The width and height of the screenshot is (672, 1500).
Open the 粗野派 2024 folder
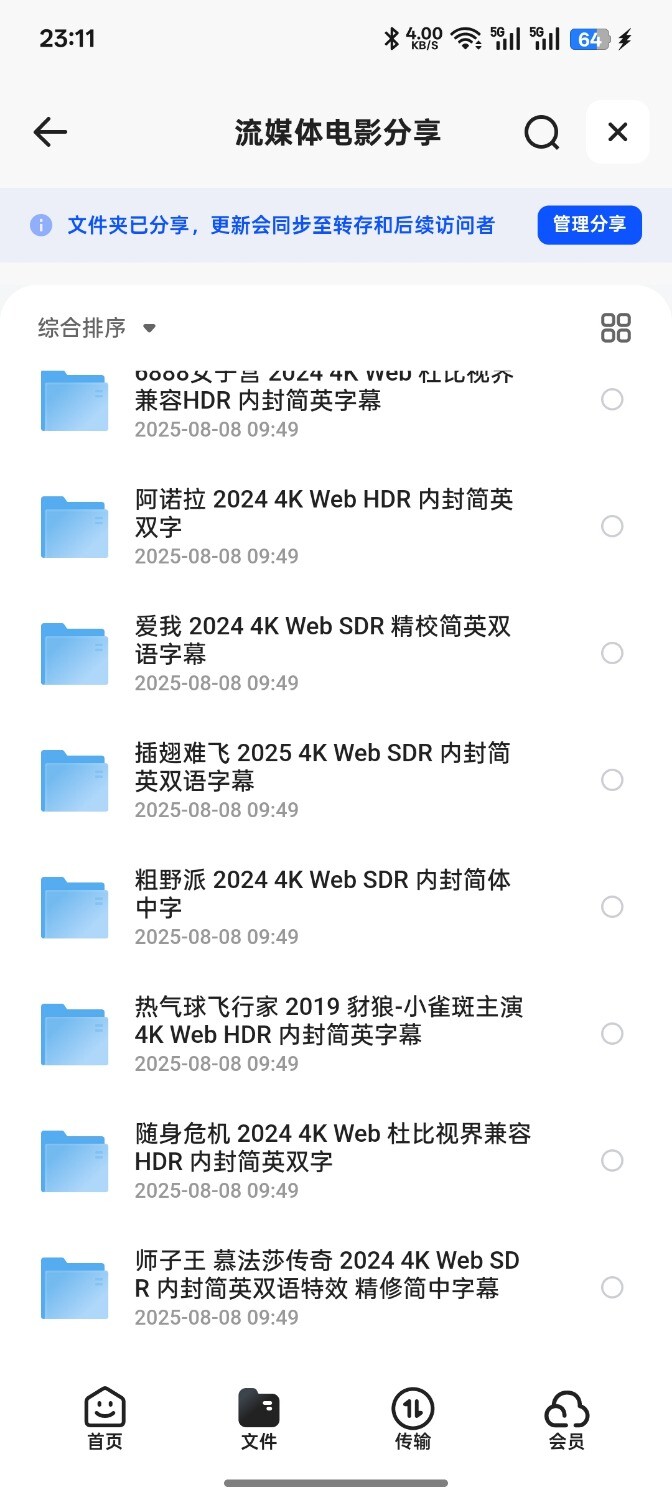(x=323, y=894)
